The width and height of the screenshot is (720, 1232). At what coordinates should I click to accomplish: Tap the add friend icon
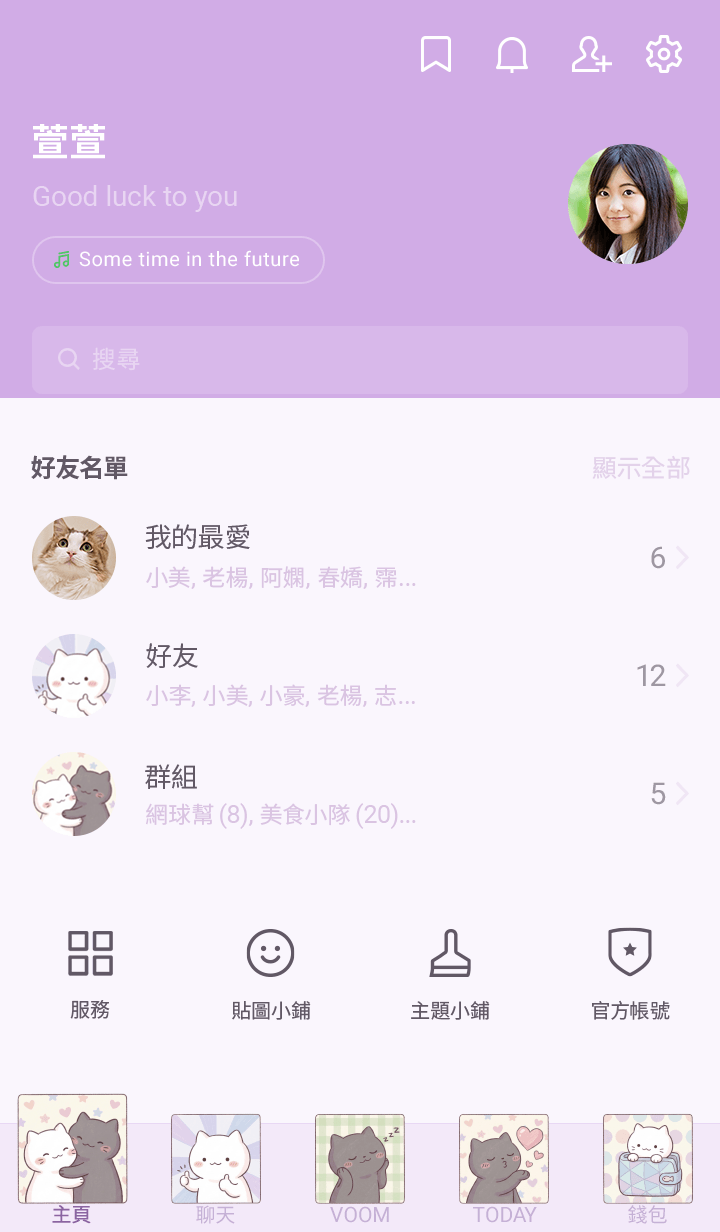point(590,55)
